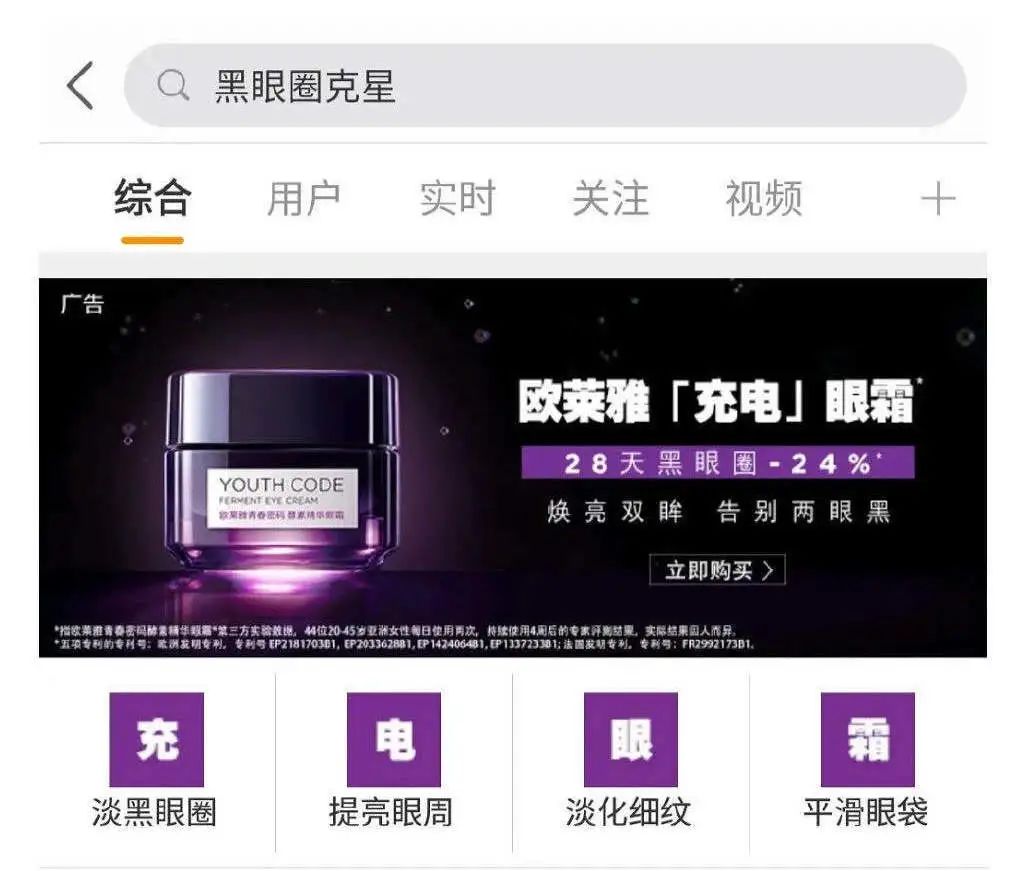Tap the plus icon to add tabs

[x=937, y=199]
